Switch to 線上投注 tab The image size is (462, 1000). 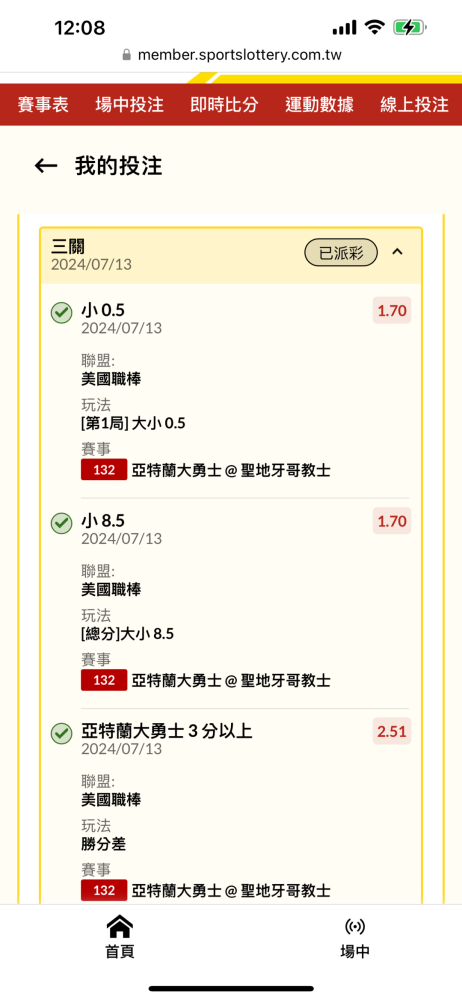pos(414,105)
